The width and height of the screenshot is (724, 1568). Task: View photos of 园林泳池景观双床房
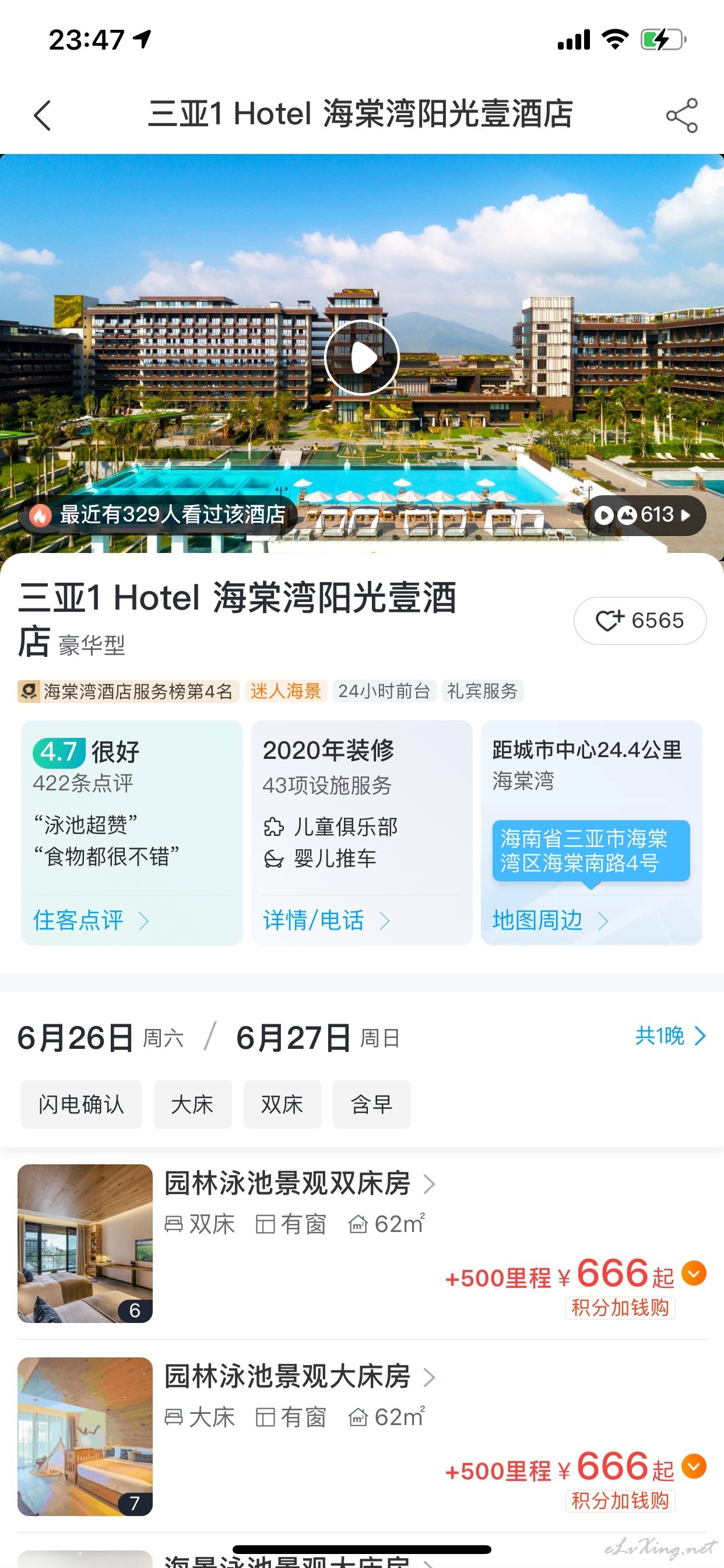85,1243
